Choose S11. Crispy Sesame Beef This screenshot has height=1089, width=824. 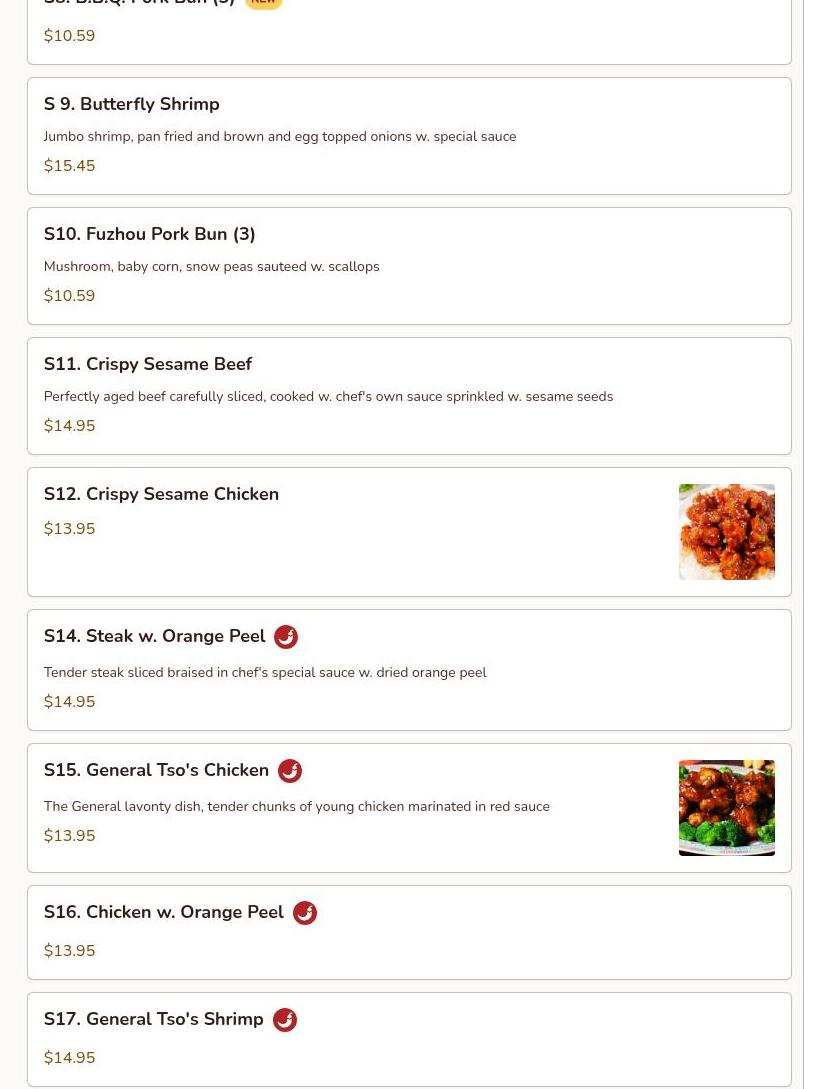408,396
